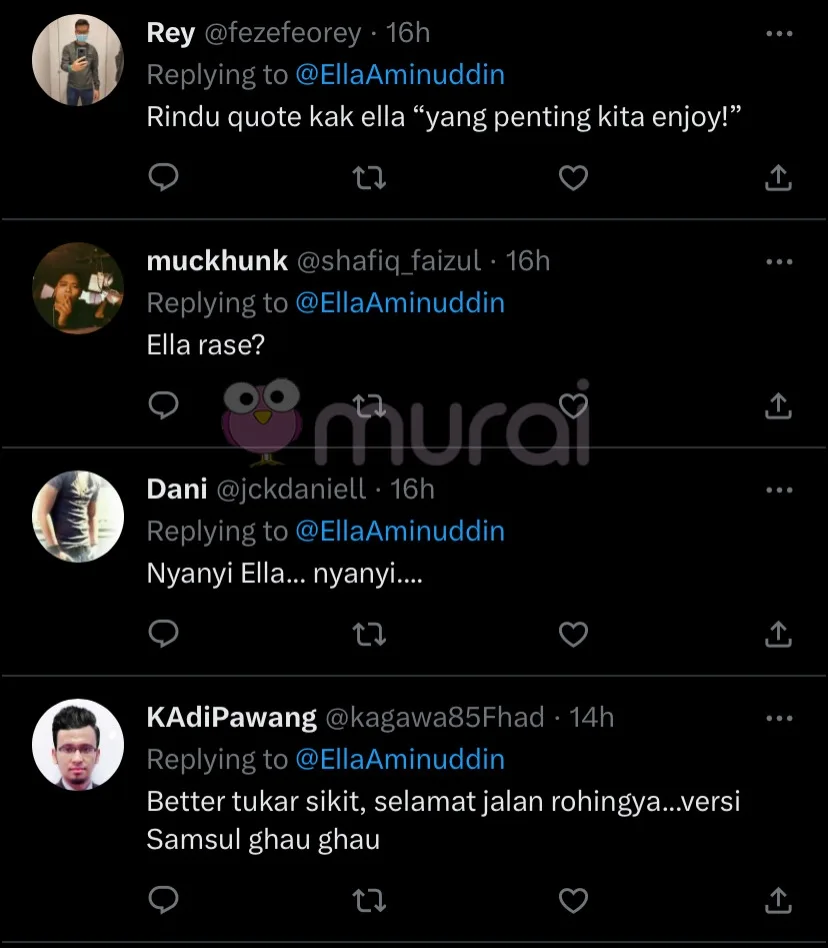Viewport: 828px width, 948px height.
Task: Retweet Dani's reply
Action: point(370,634)
